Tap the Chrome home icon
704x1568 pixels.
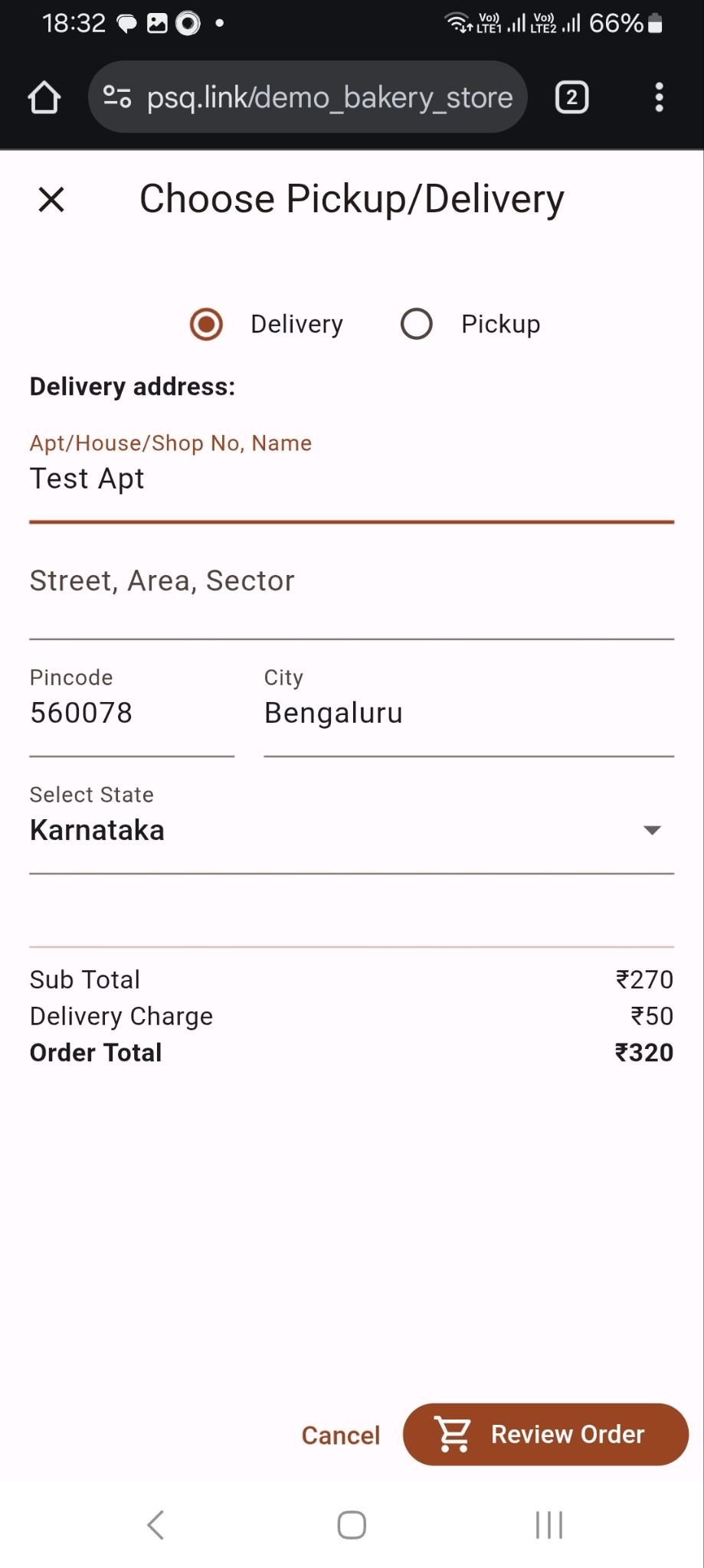45,97
